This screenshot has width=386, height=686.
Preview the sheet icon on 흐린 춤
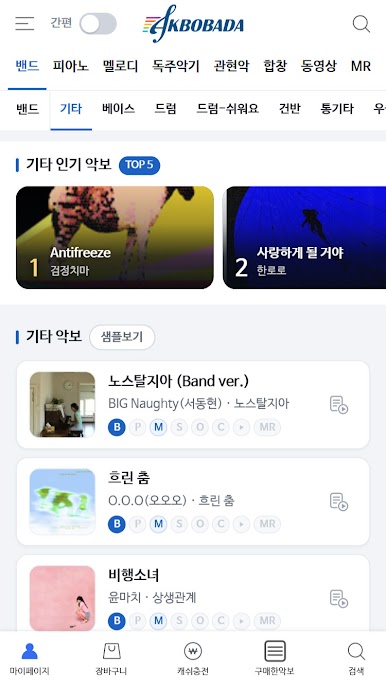pos(339,502)
